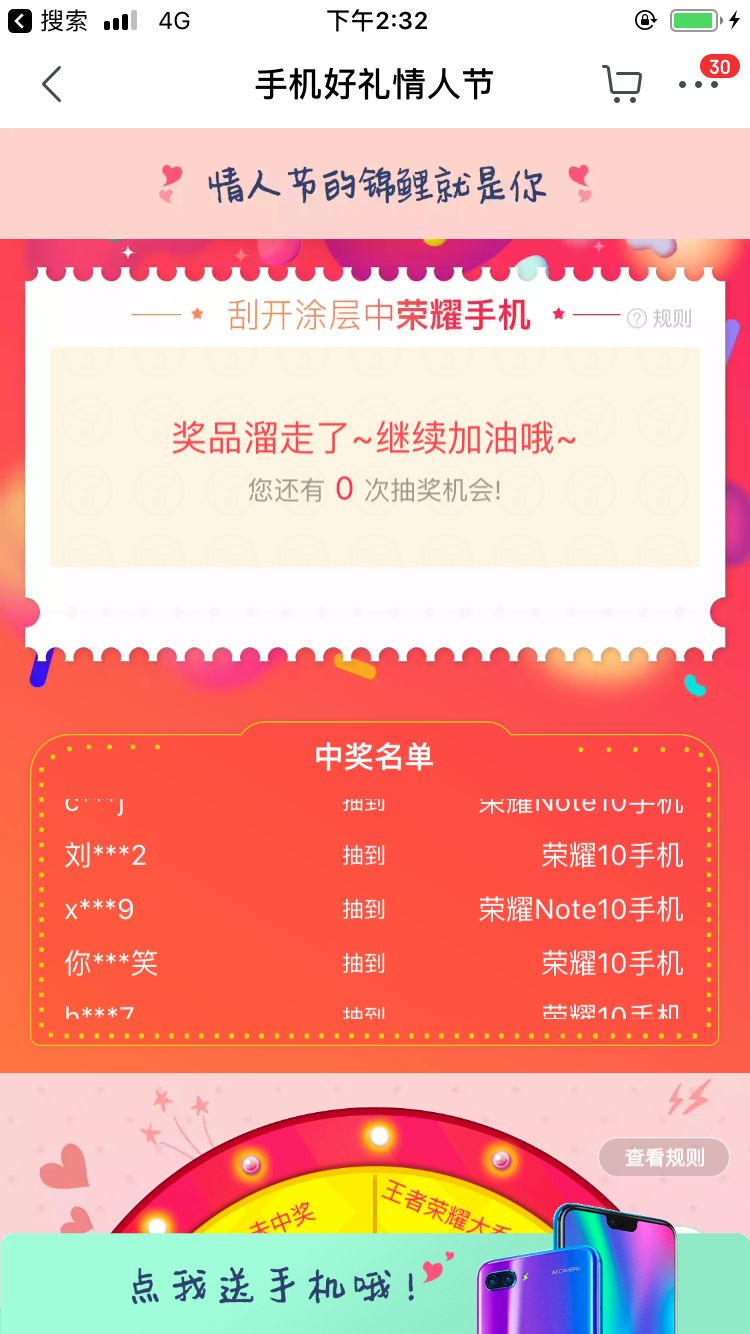Open the three-dot overflow menu

tap(698, 85)
